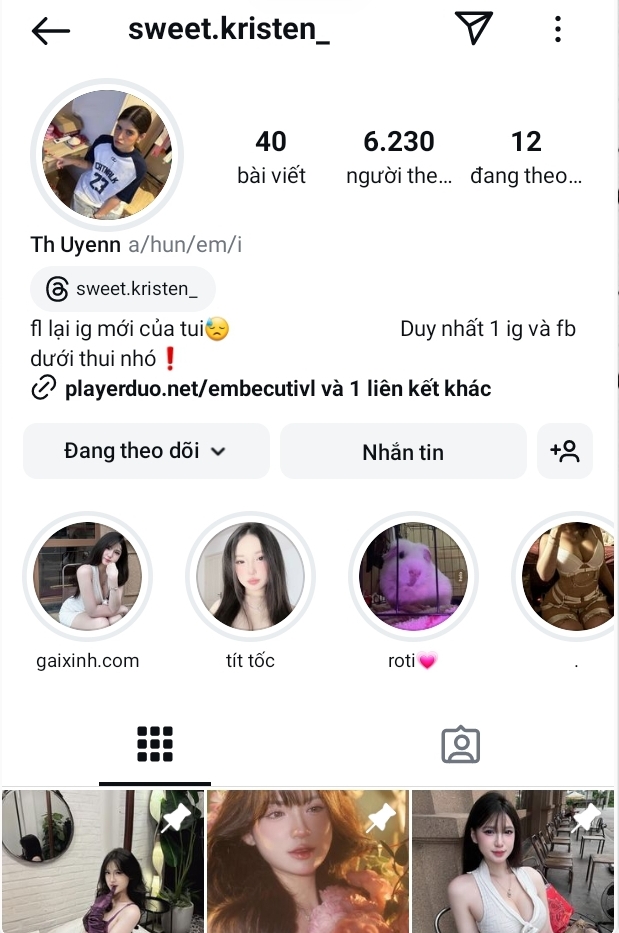Screen dimensions: 619x933
Task: Show suggested accounts with the add-person icon
Action: point(565,451)
